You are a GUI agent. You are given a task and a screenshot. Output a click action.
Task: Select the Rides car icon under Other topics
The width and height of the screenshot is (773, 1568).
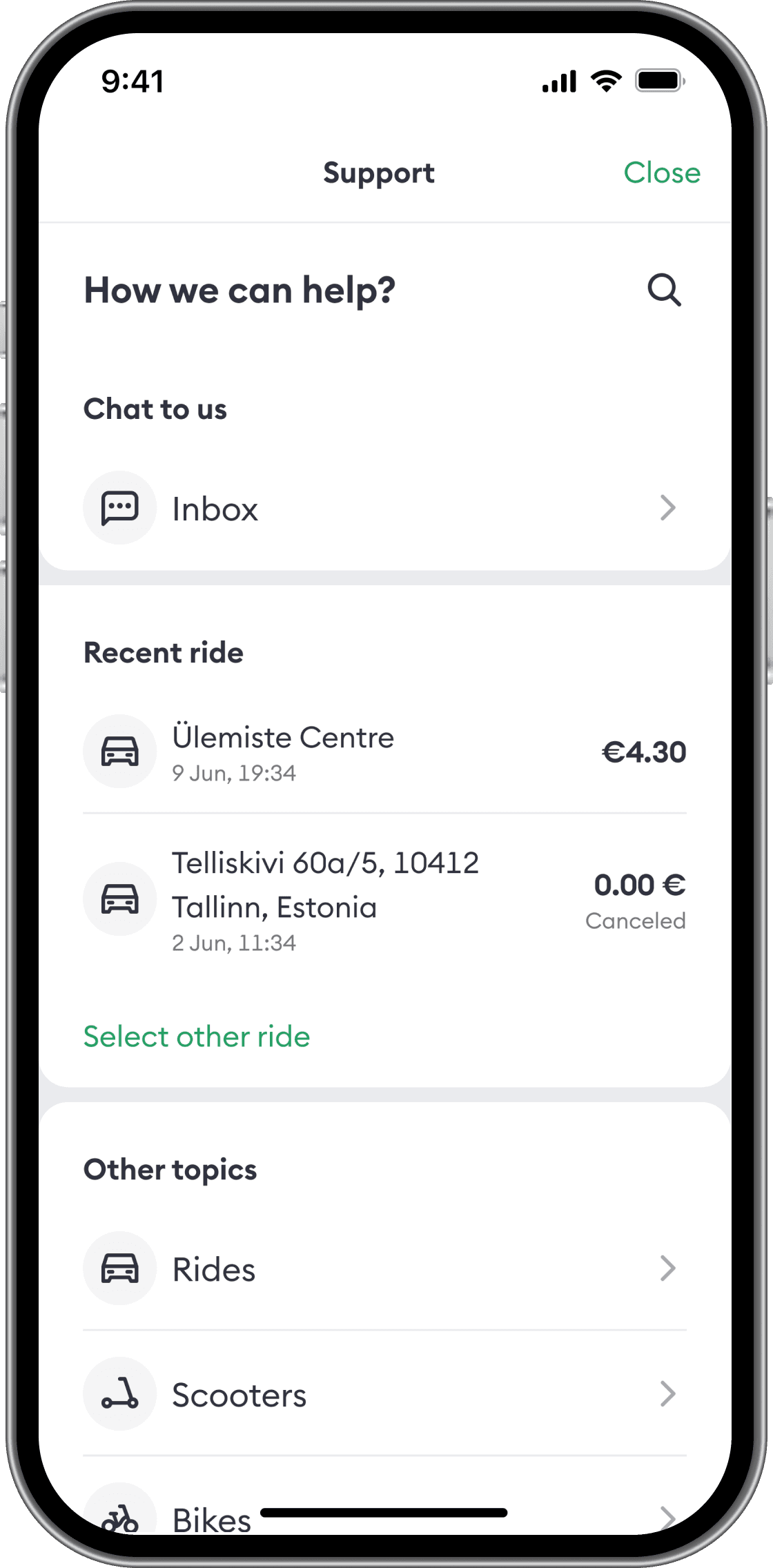click(119, 1268)
